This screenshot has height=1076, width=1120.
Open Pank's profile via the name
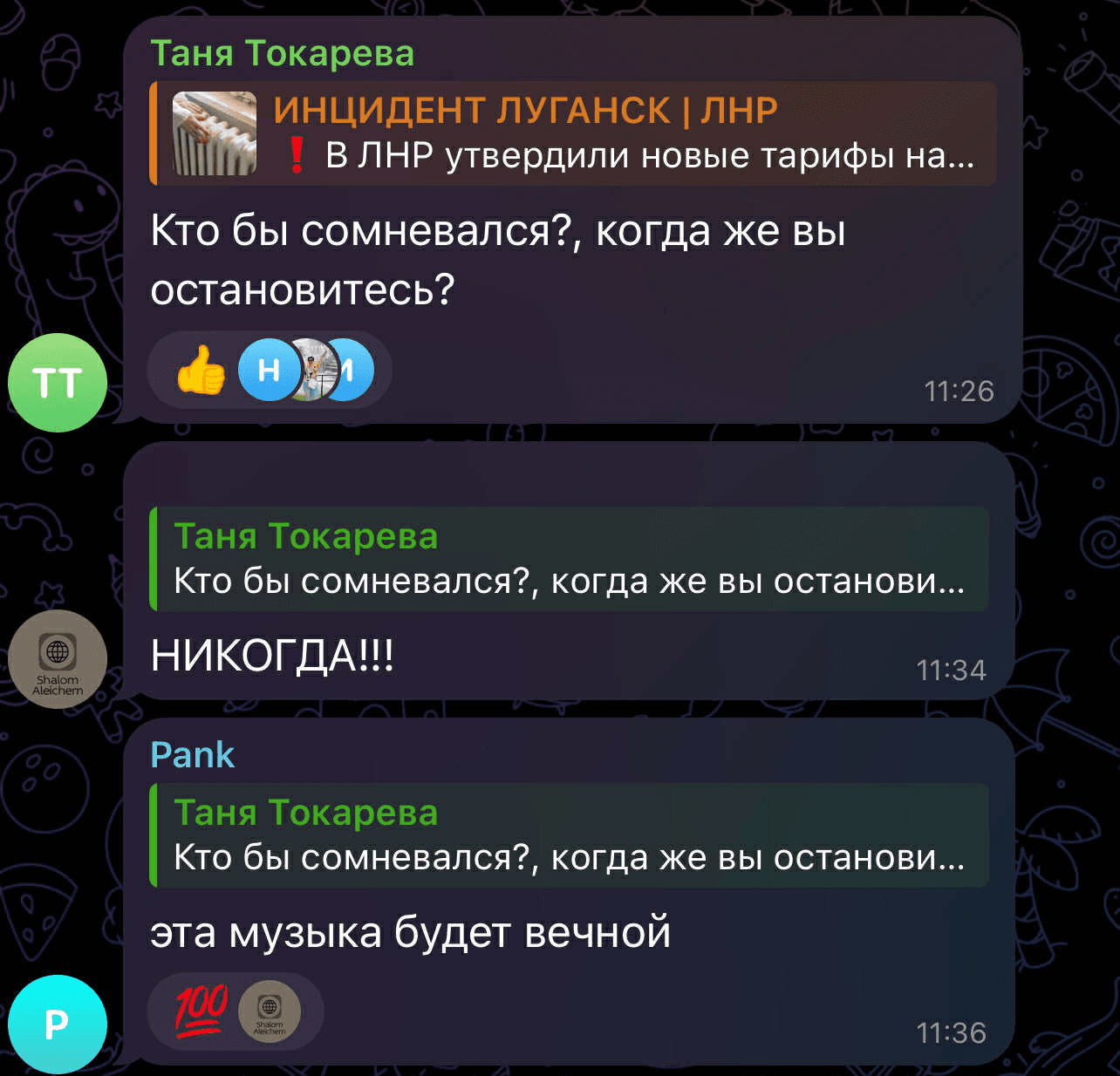point(192,755)
